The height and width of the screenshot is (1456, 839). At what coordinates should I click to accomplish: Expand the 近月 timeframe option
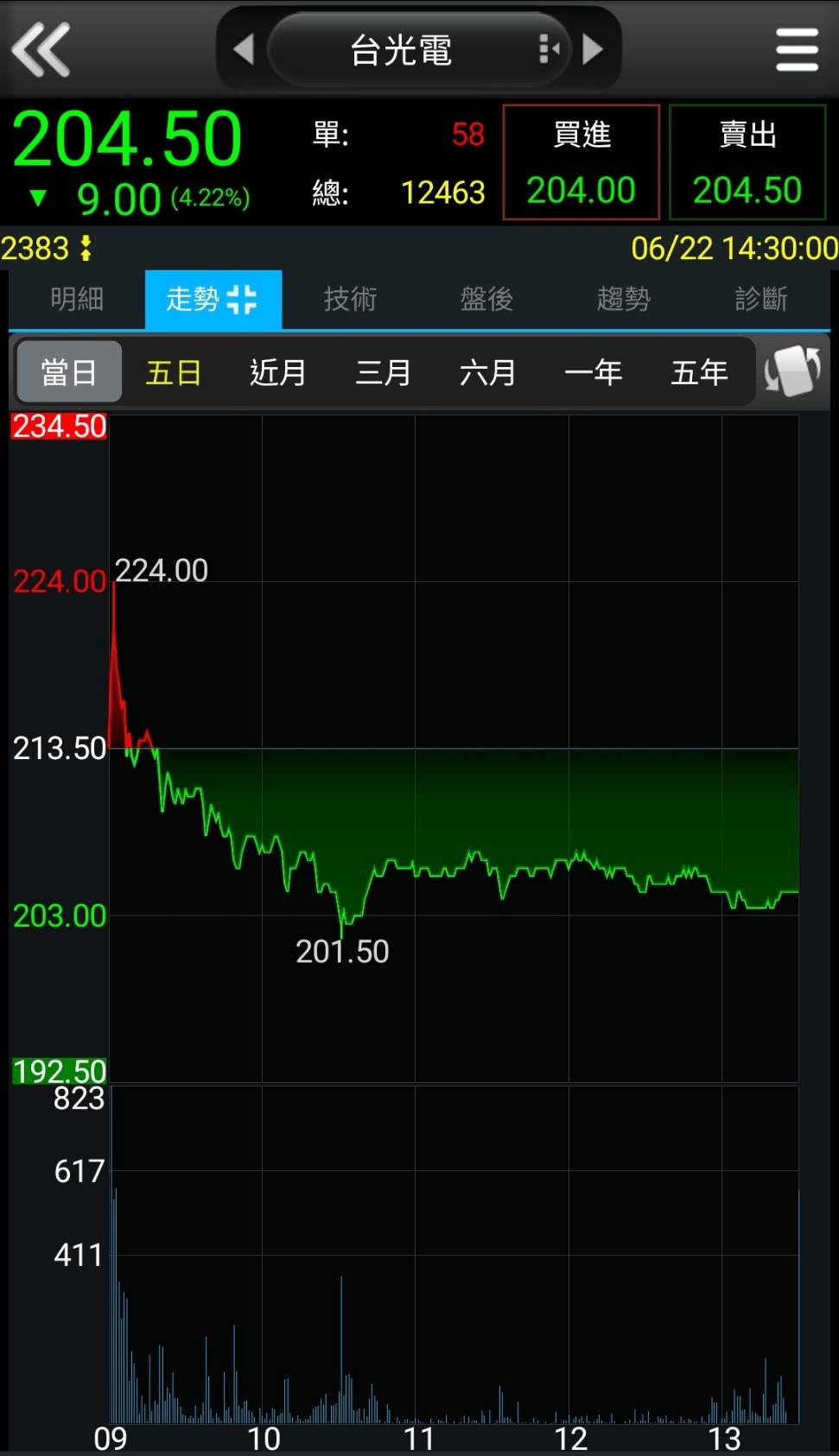tap(277, 371)
